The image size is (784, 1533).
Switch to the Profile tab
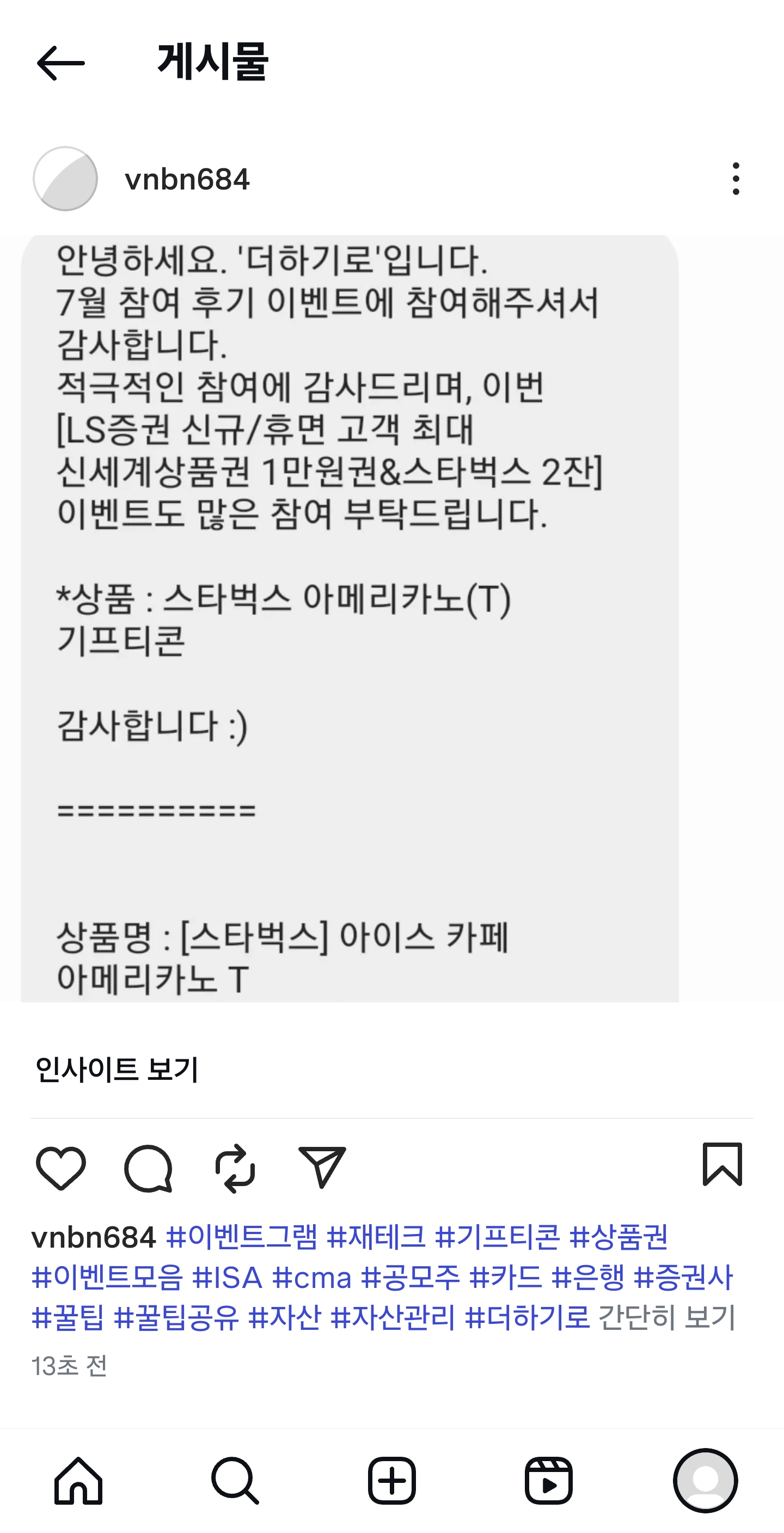click(706, 1481)
